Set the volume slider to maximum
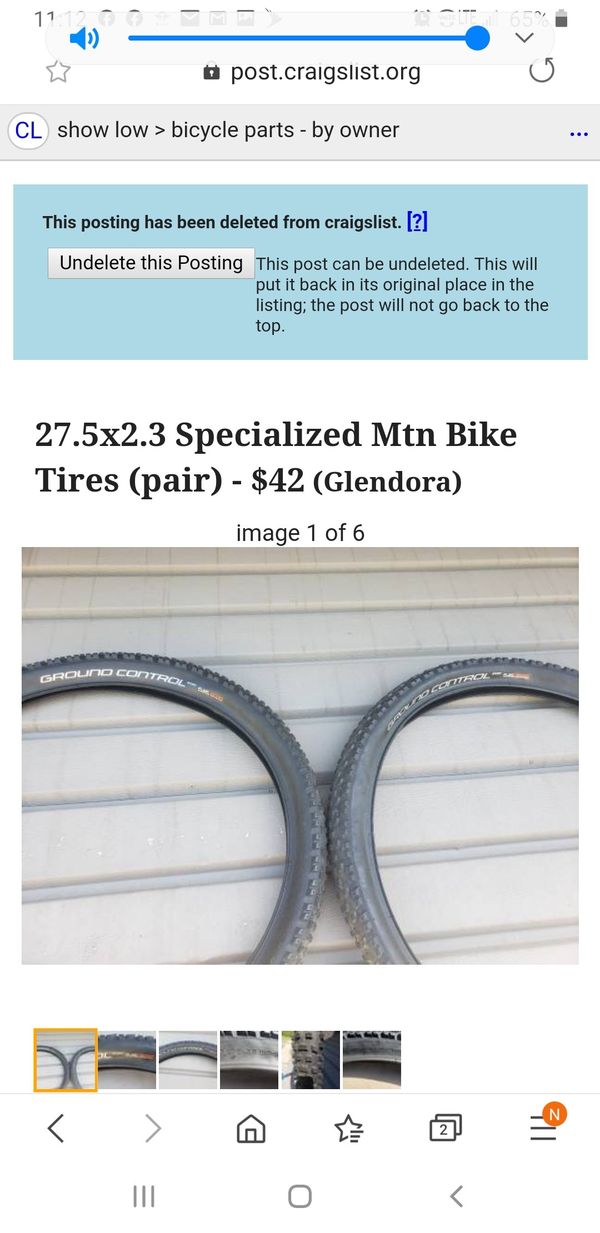The width and height of the screenshot is (600, 1233). [478, 38]
